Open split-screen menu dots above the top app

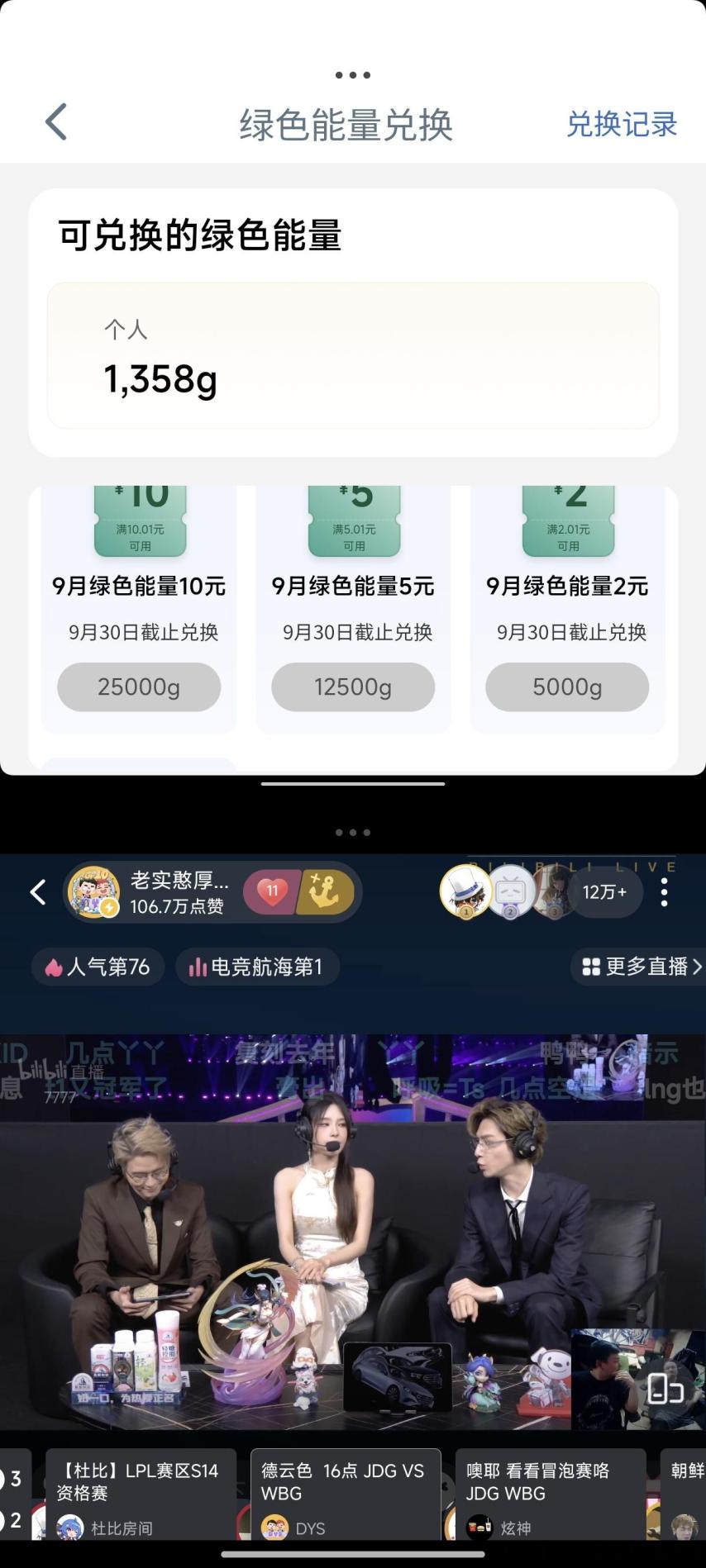[353, 75]
